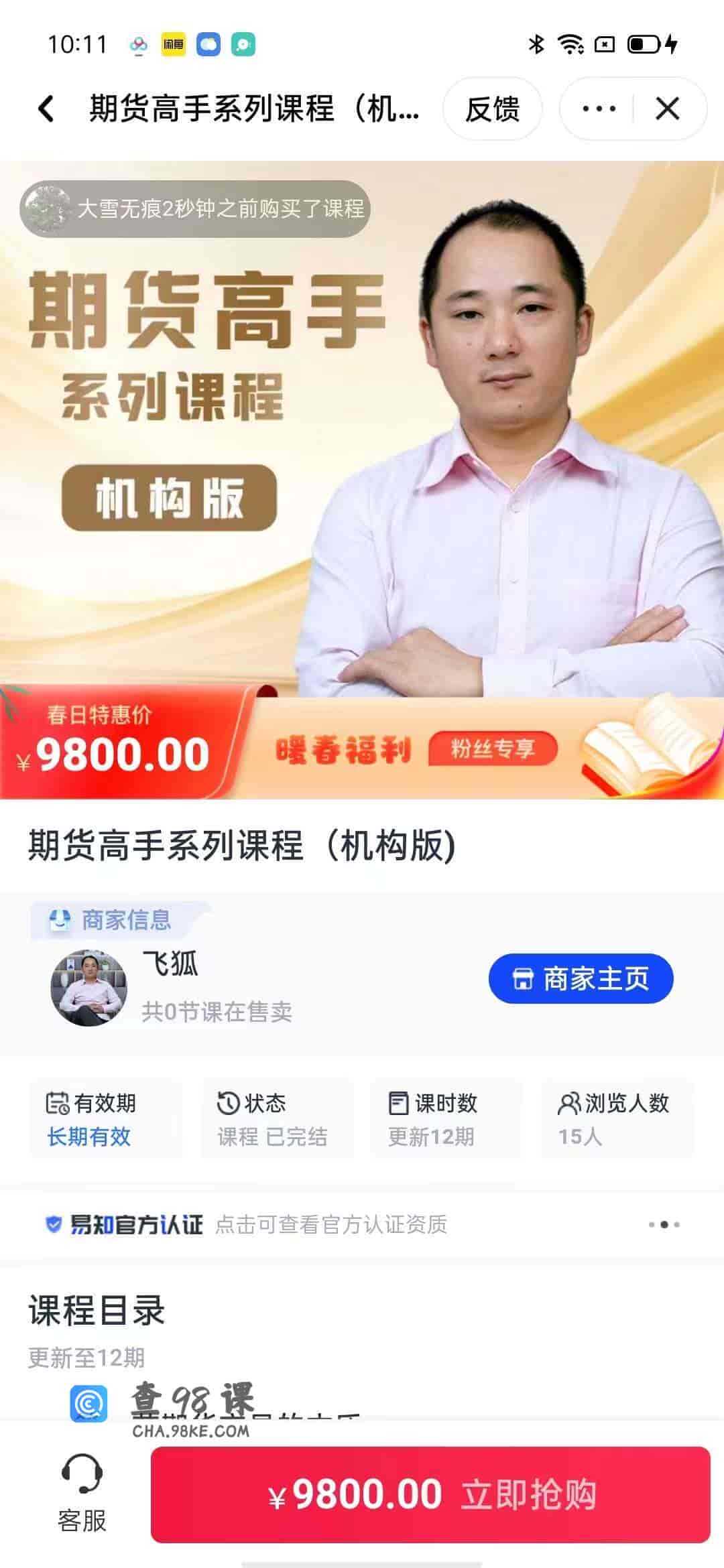Tap the 课时数 document icon
Viewport: 724px width, 1568px height.
click(x=397, y=1102)
